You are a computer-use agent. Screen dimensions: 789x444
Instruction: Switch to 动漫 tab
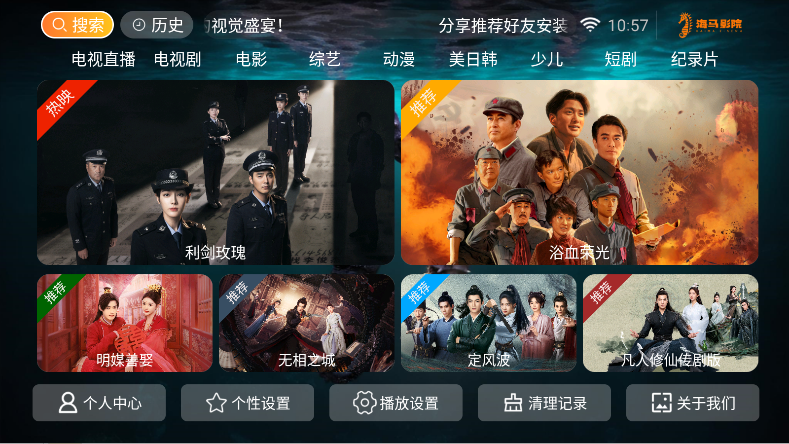pyautogui.click(x=399, y=59)
